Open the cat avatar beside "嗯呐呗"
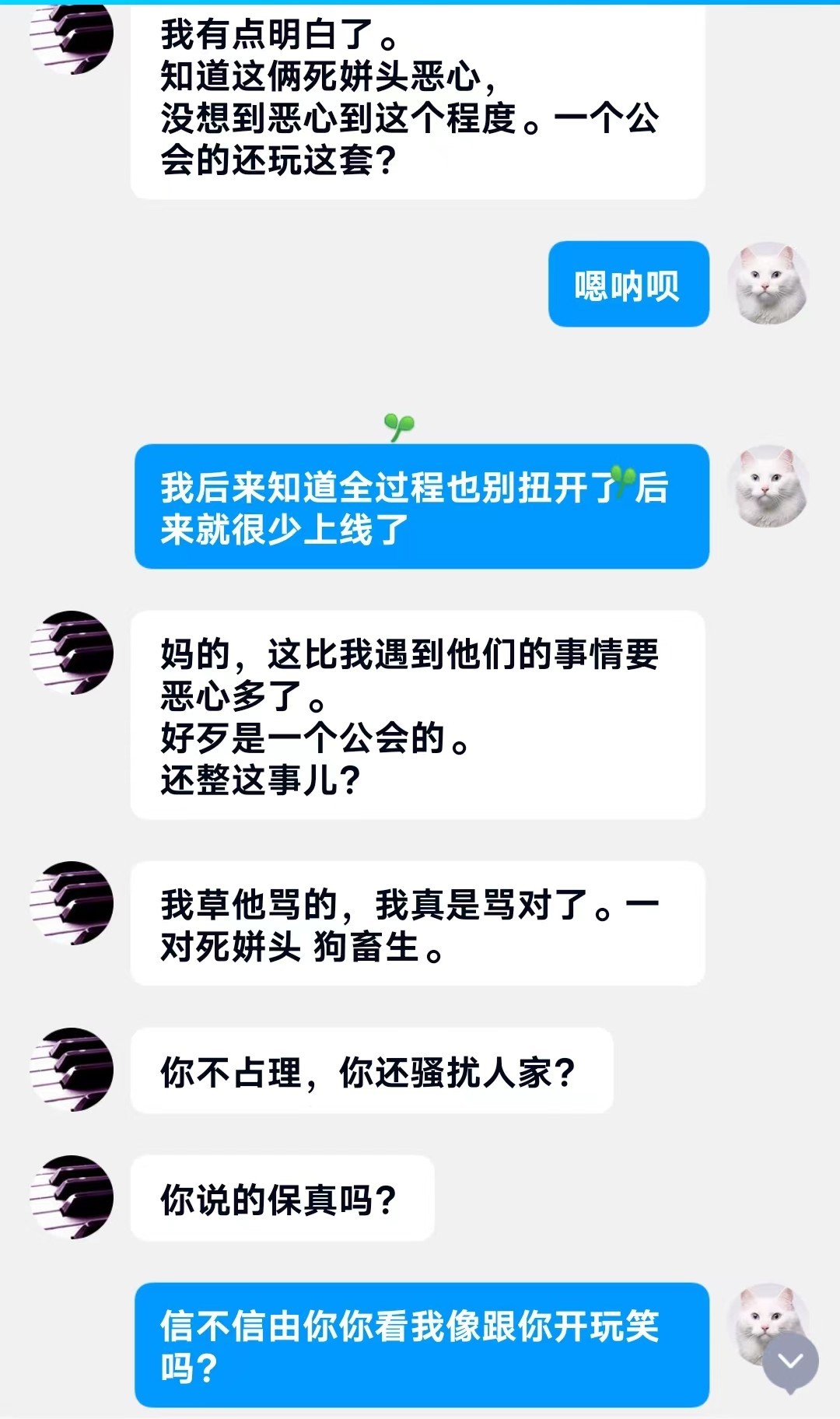This screenshot has height=1419, width=840. tap(768, 283)
